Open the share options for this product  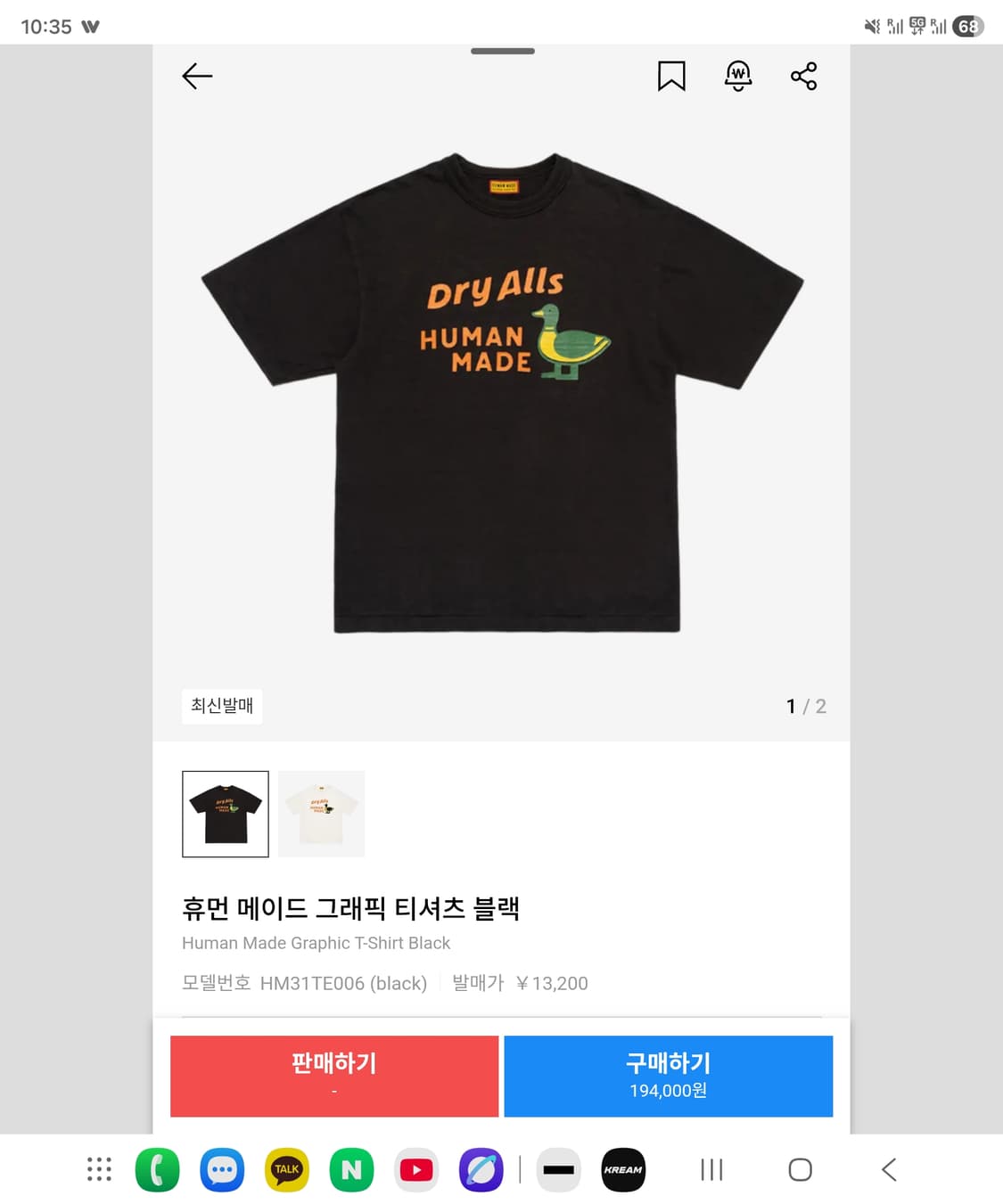[x=803, y=77]
